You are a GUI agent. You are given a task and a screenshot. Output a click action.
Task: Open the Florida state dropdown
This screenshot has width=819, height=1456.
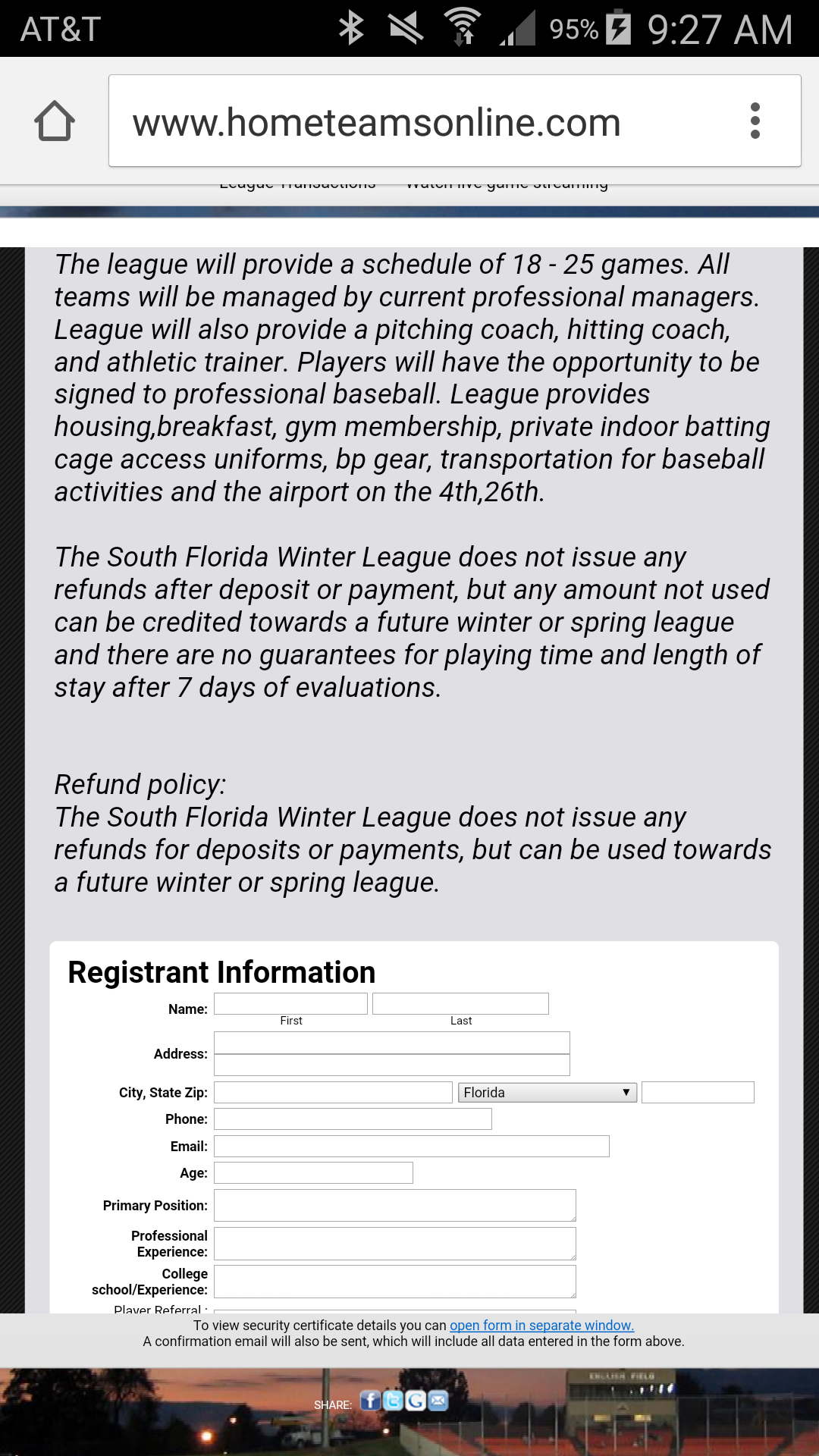[x=547, y=1093]
